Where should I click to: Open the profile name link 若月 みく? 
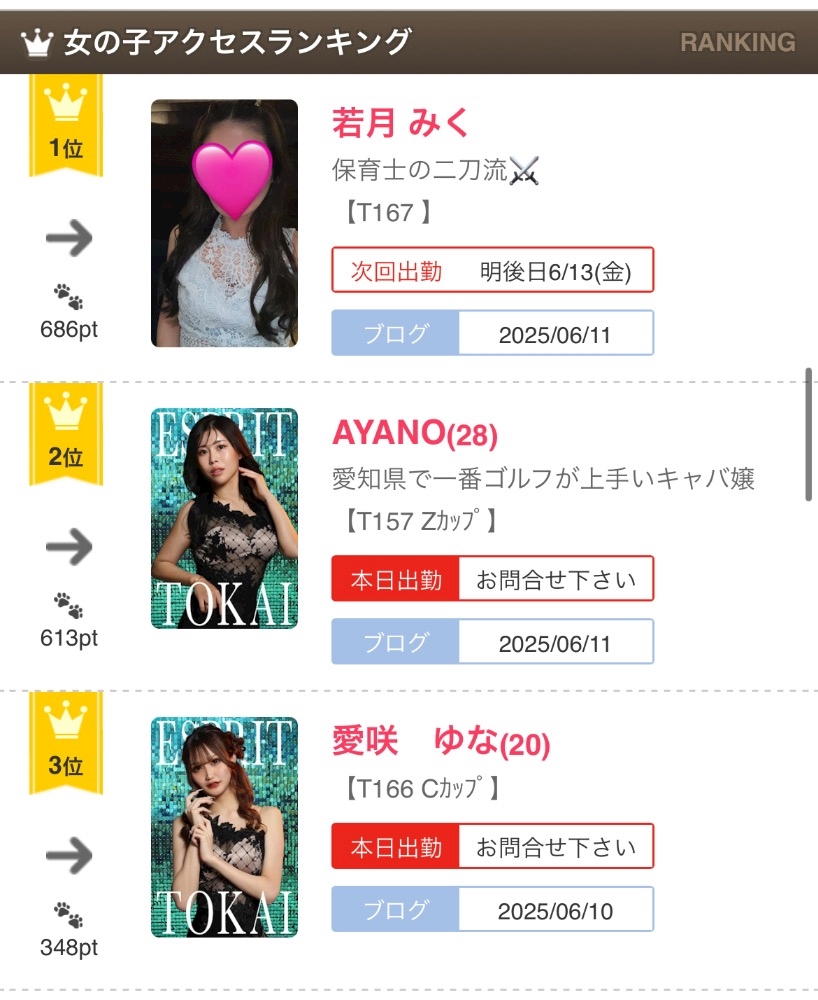tap(400, 122)
